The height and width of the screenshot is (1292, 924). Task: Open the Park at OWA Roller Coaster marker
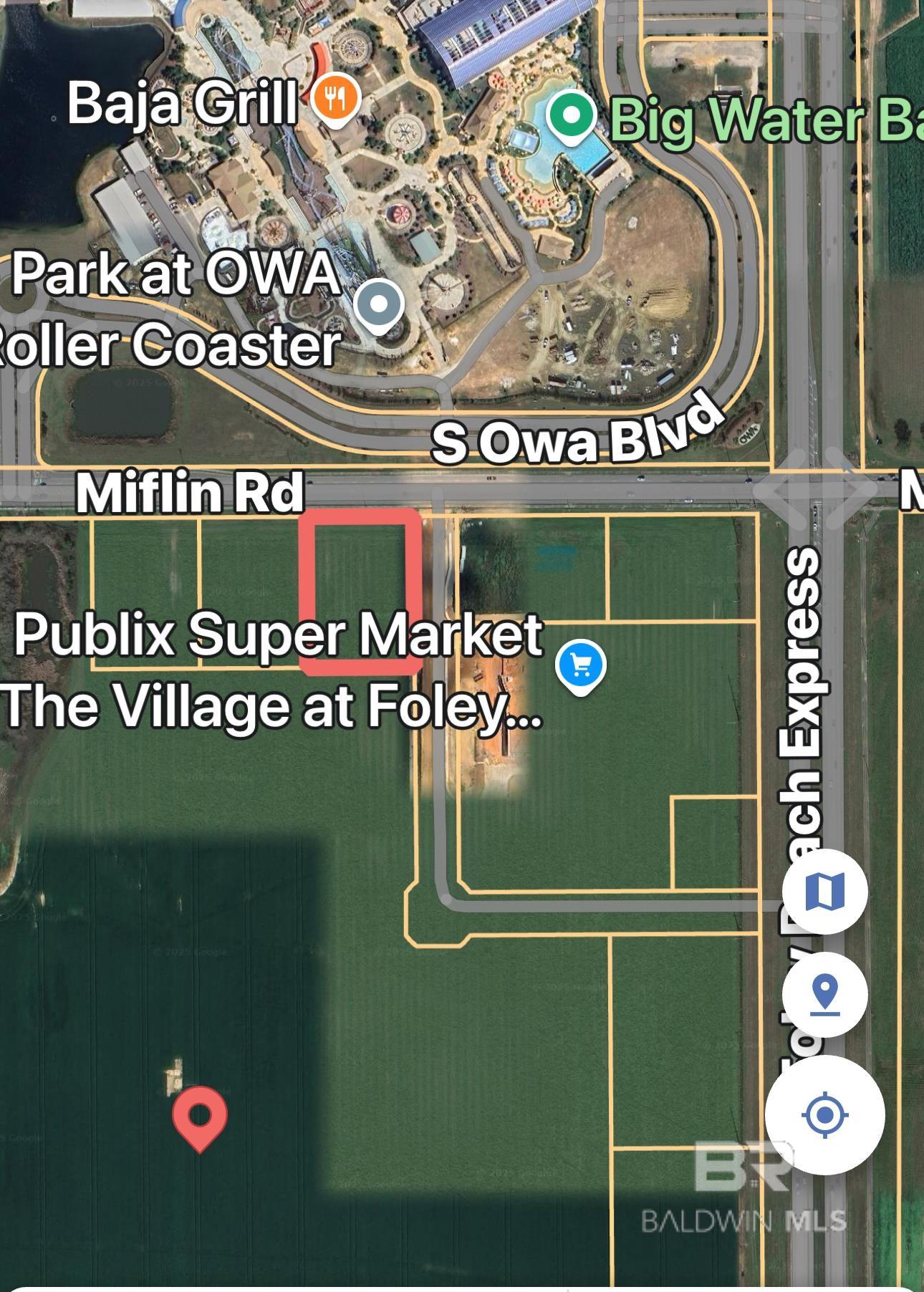[379, 306]
